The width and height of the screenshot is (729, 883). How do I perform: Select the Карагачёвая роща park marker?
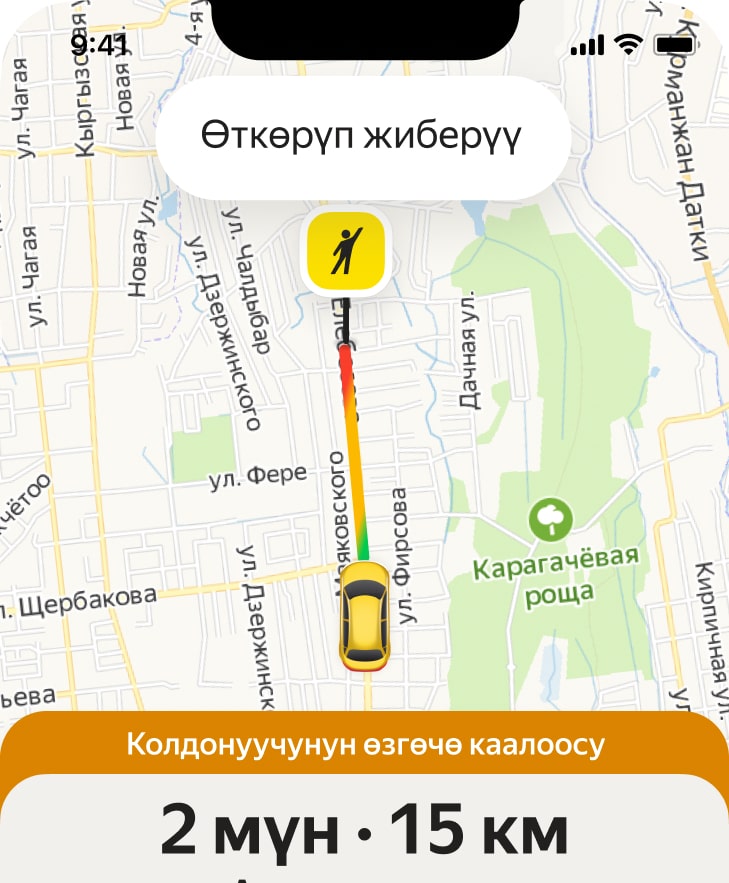tap(551, 519)
